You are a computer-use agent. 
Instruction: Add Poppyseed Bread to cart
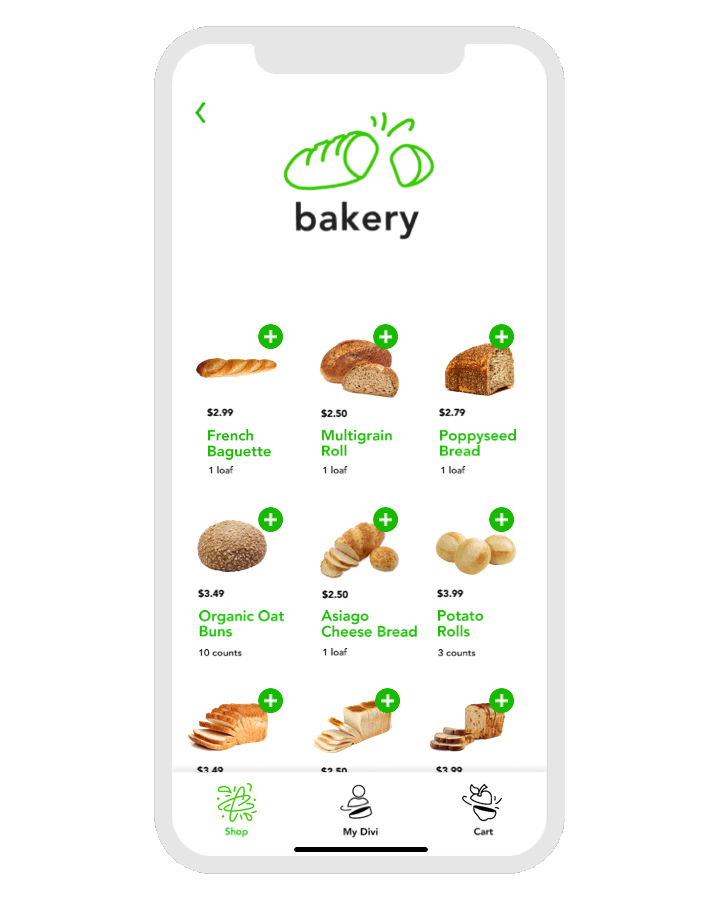[x=501, y=337]
